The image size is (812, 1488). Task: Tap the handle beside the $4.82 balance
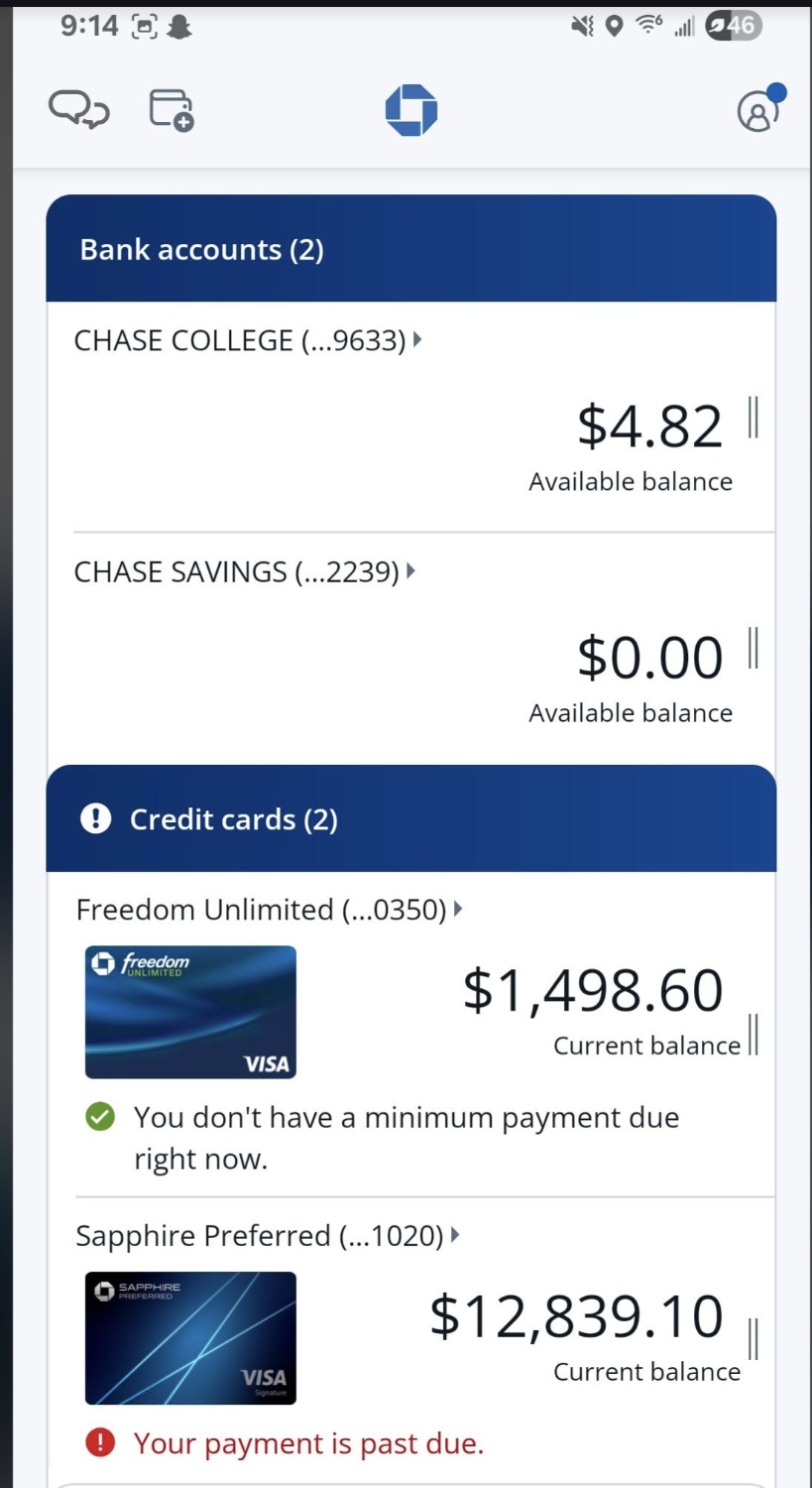[753, 417]
